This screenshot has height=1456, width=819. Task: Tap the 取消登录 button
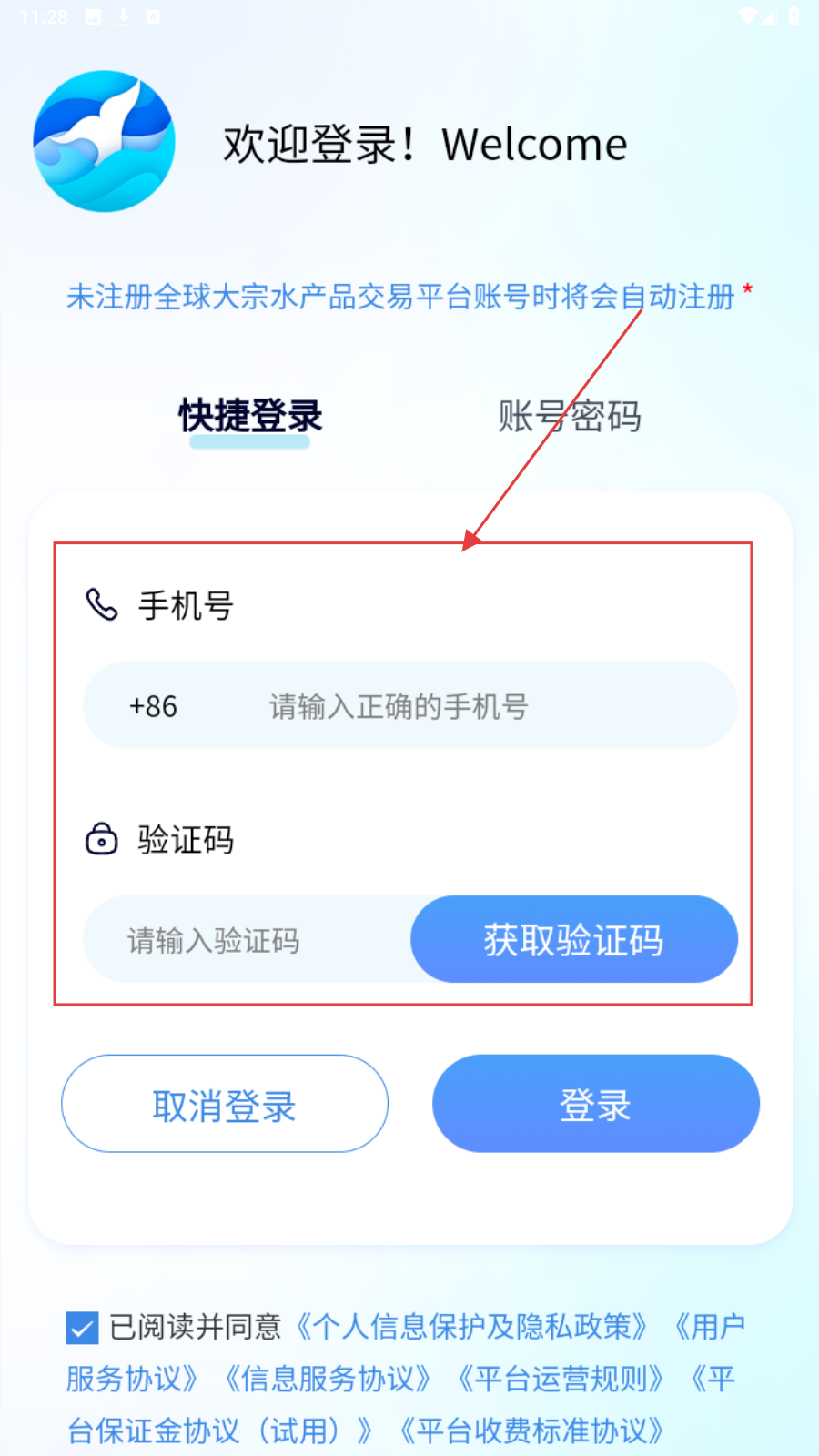225,1105
